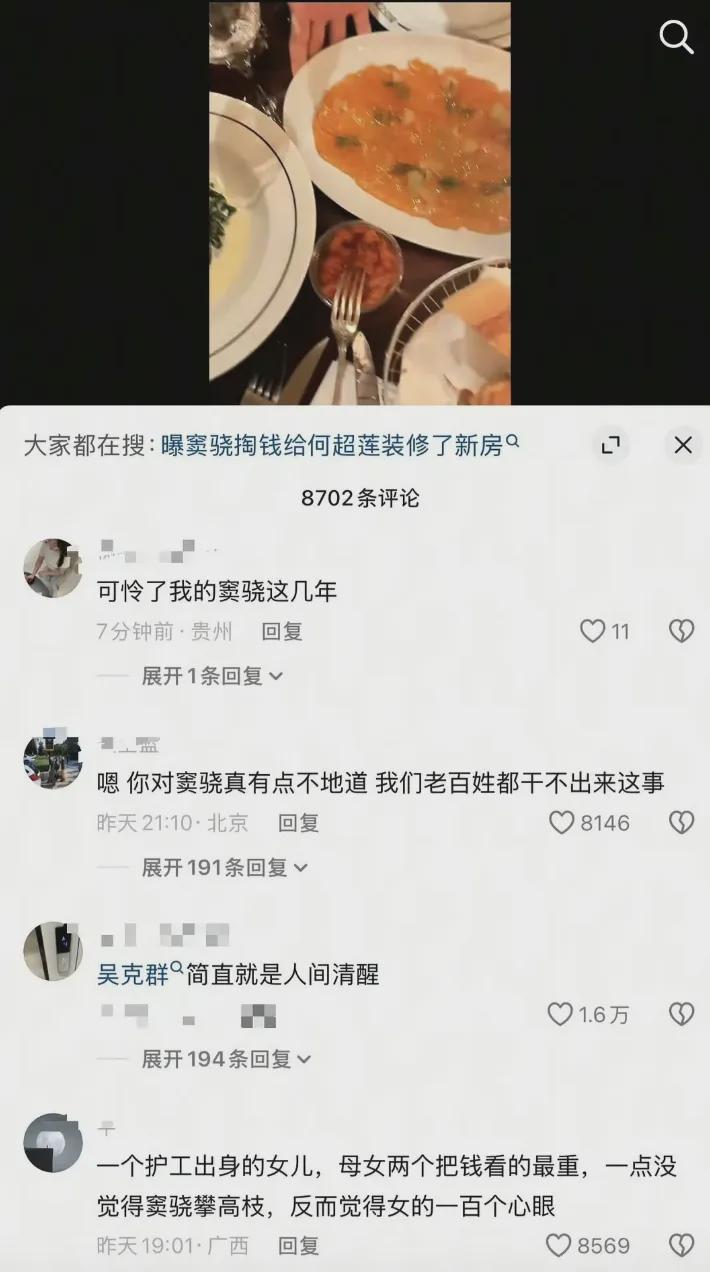Dislike the comment with 8569 likes
Screen dimensions: 710x1272
pyautogui.click(x=681, y=1246)
